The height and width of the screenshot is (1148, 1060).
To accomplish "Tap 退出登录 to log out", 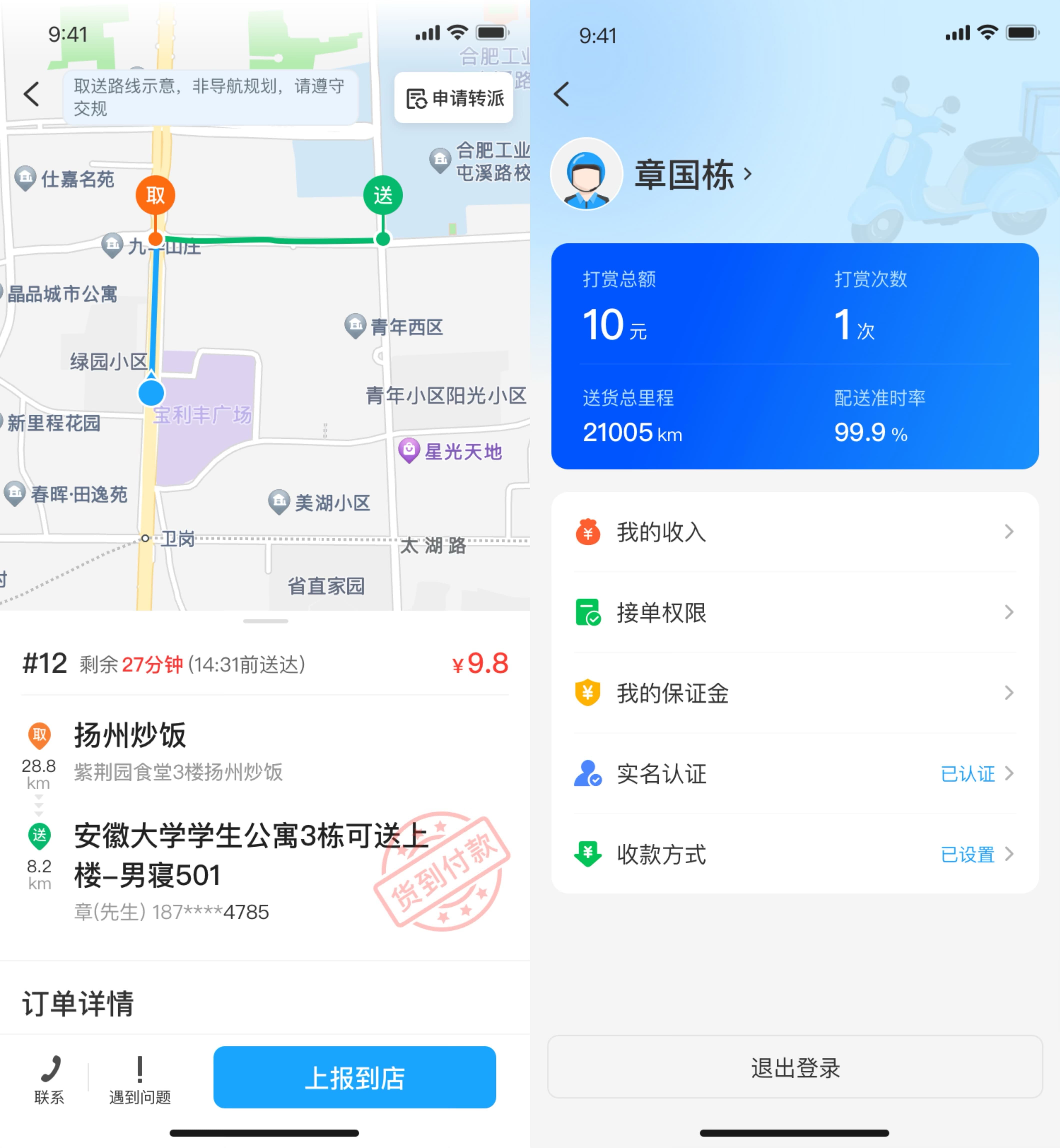I will [x=795, y=1068].
